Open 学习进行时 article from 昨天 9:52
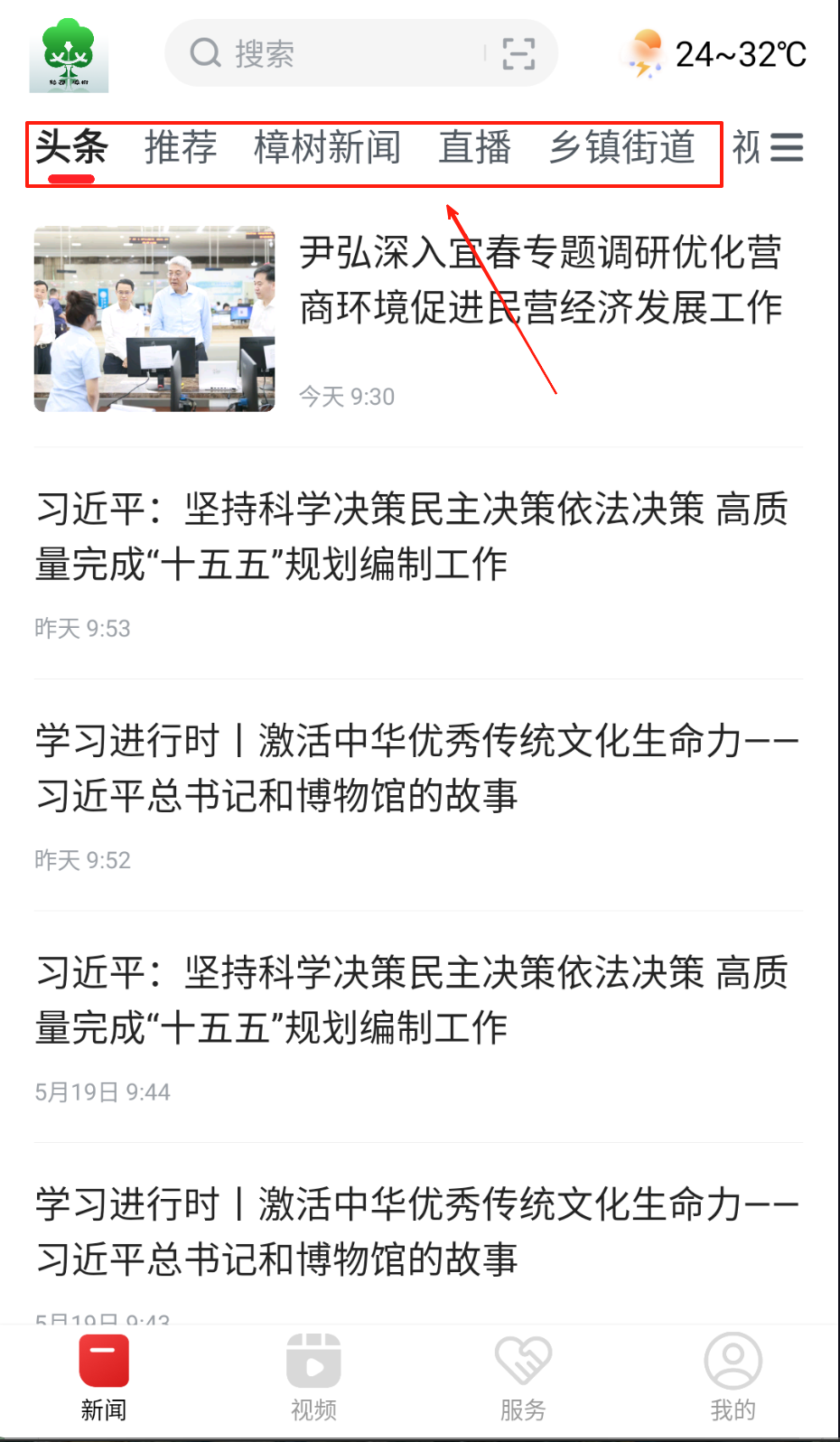 click(x=417, y=768)
